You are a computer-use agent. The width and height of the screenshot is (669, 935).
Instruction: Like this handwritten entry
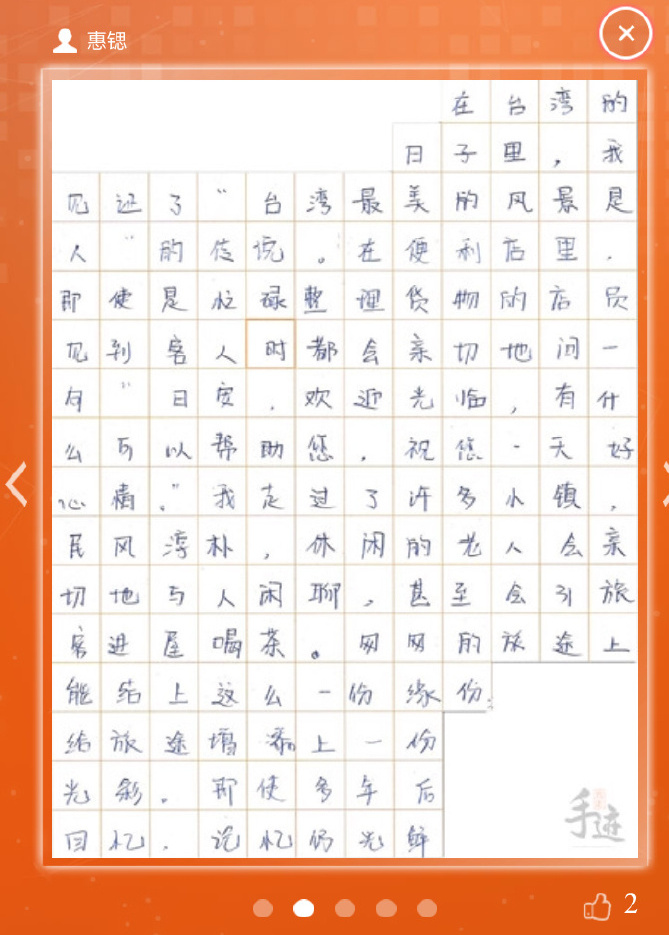pyautogui.click(x=597, y=907)
